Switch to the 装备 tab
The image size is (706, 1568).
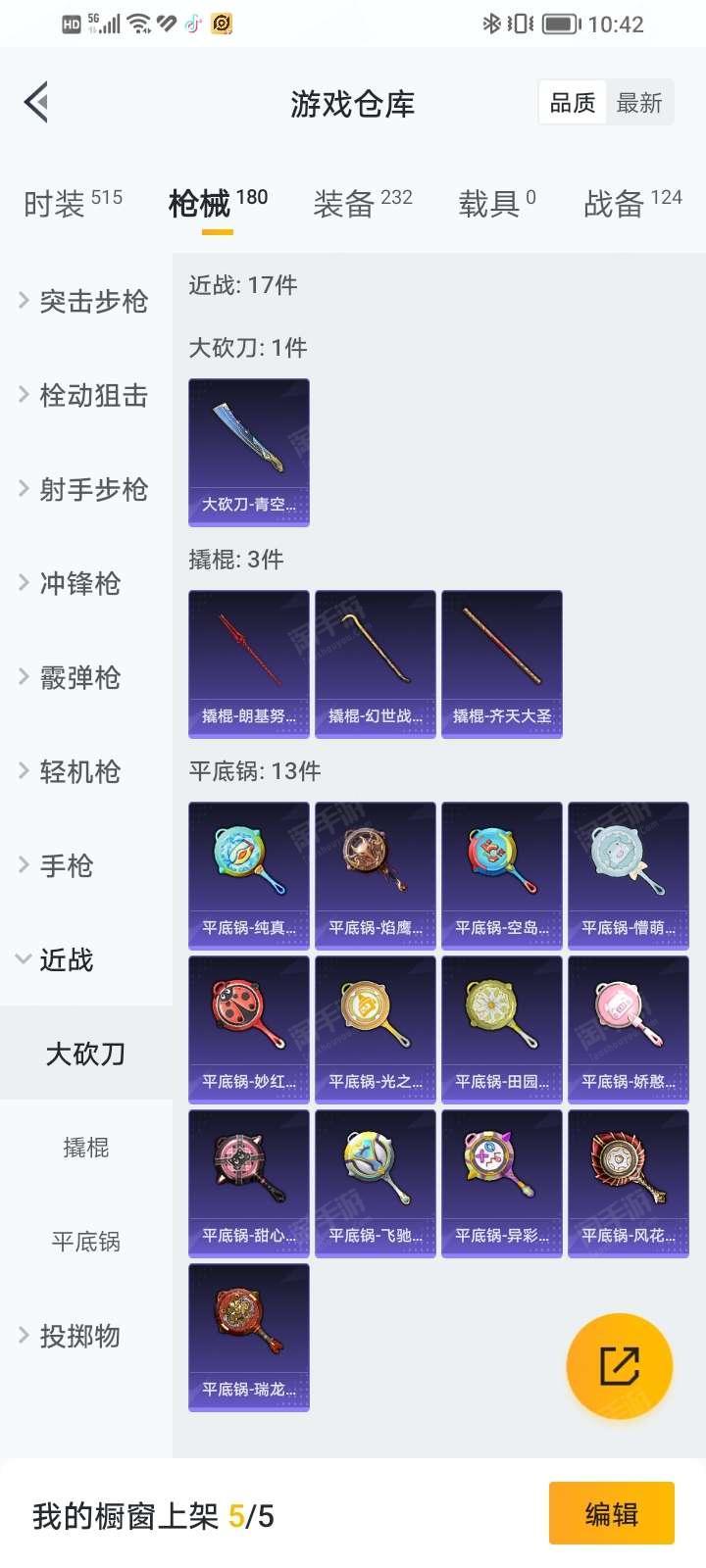pos(362,203)
